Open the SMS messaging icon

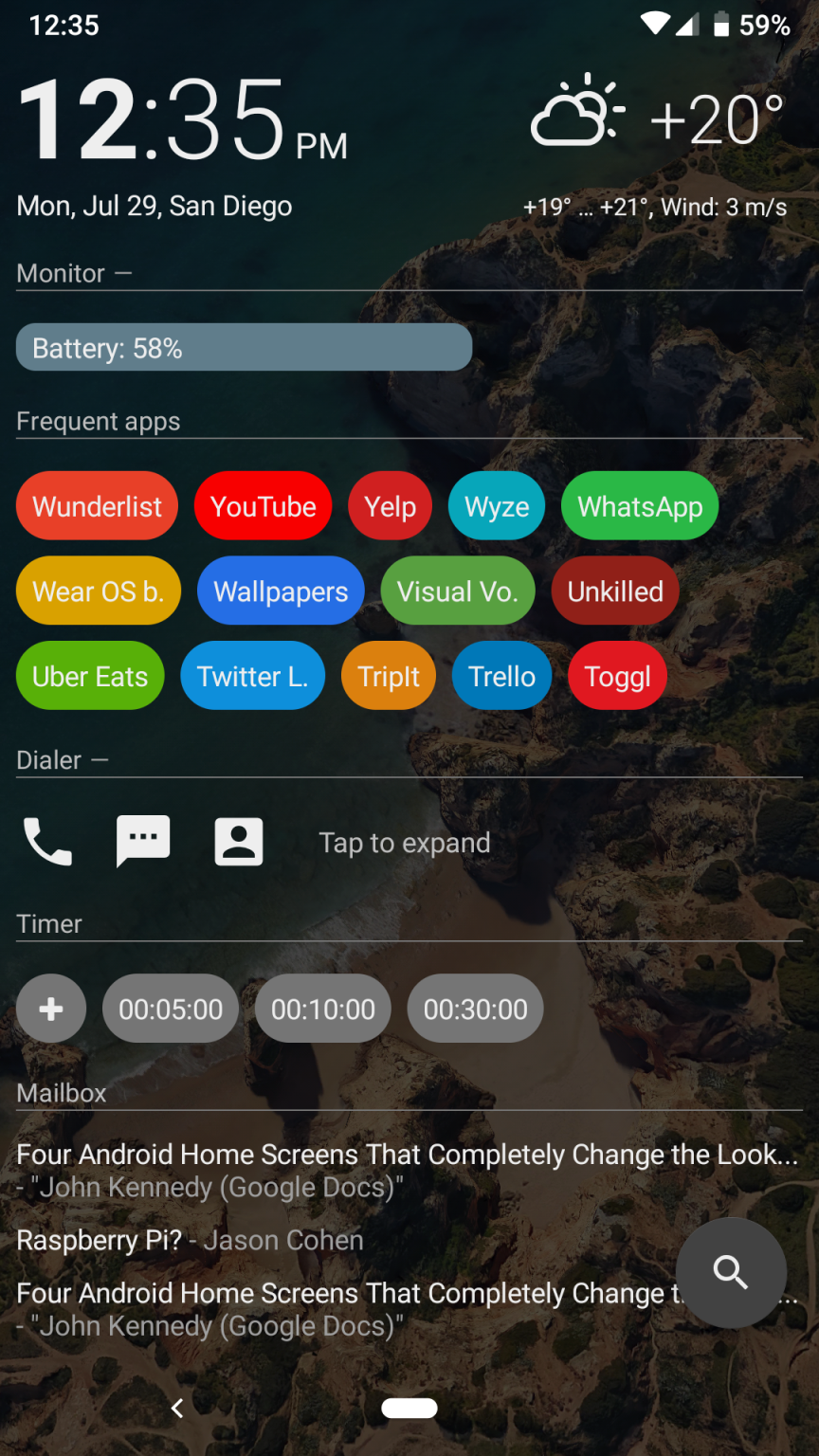(x=142, y=842)
